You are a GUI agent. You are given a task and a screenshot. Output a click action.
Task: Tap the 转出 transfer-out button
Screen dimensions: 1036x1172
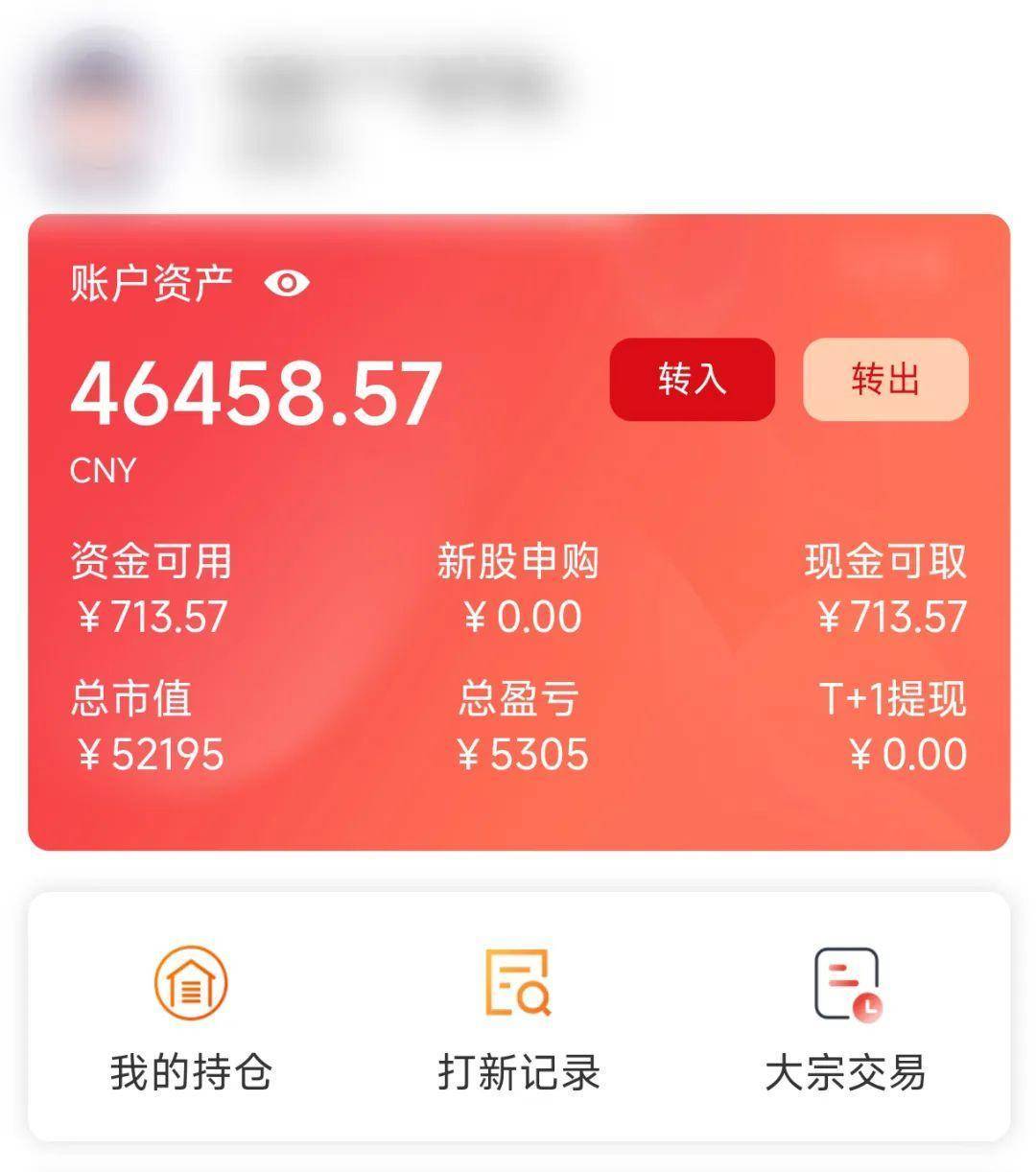click(x=884, y=380)
